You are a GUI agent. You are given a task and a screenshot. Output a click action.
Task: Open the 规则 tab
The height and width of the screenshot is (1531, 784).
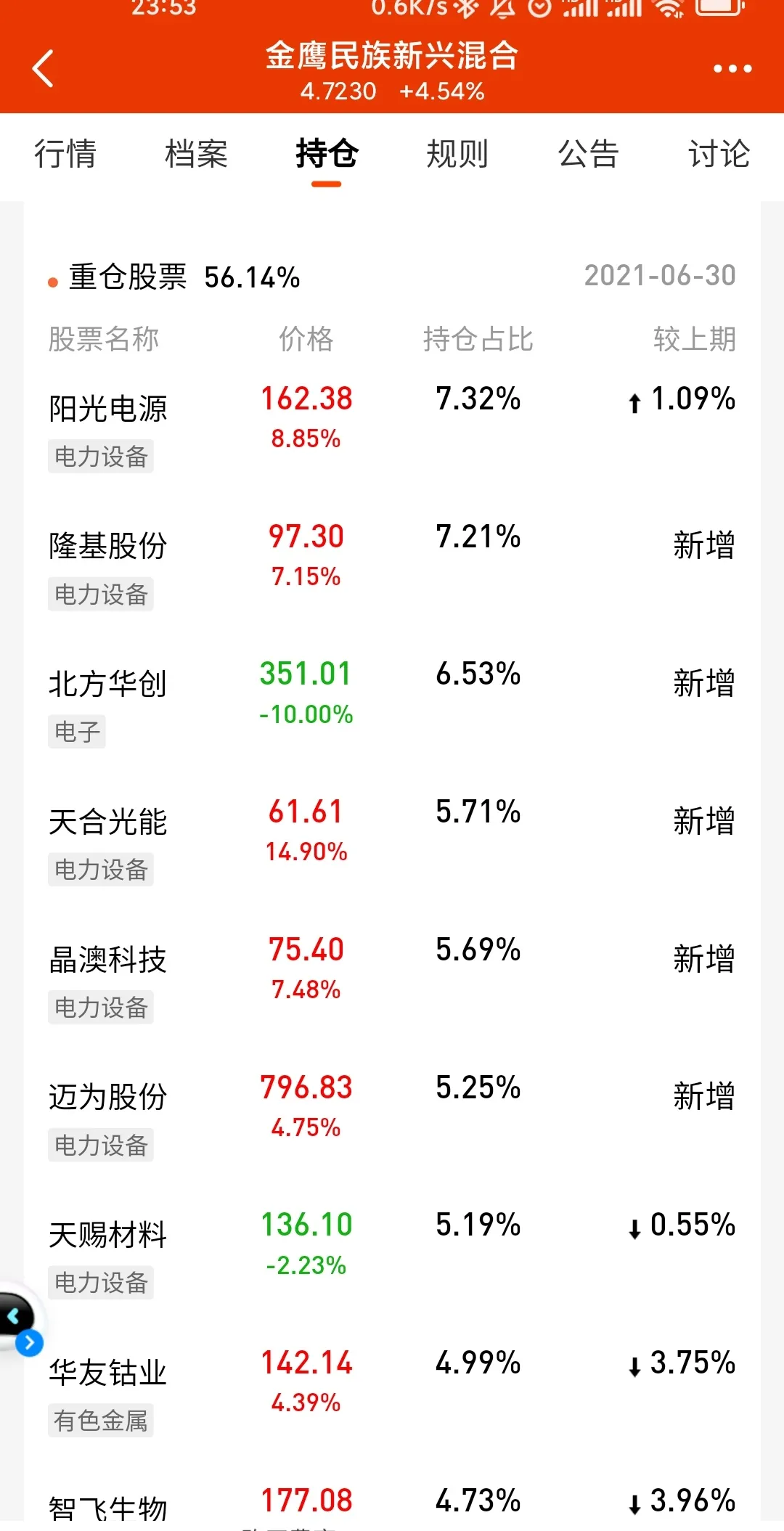457,154
